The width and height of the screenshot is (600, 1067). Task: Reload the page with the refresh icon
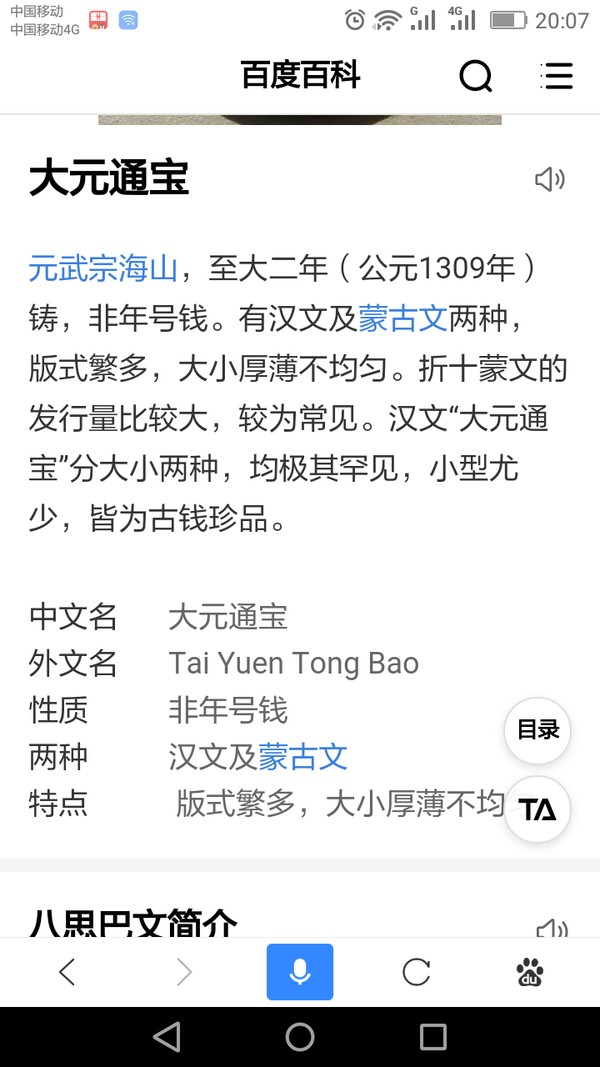click(416, 972)
